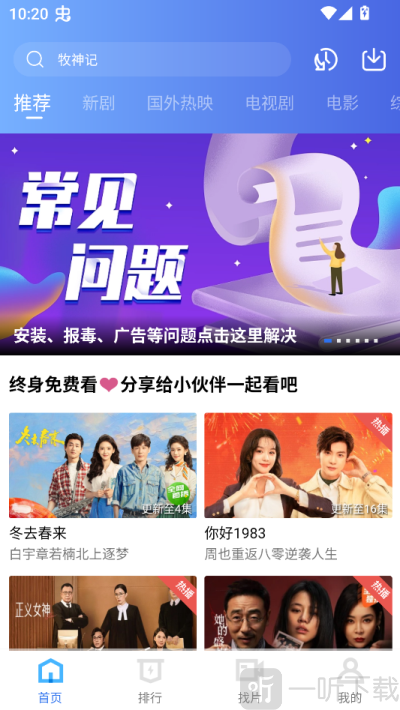Open the 我的 profile tab
Image resolution: width=400 pixels, height=710 pixels.
350,681
